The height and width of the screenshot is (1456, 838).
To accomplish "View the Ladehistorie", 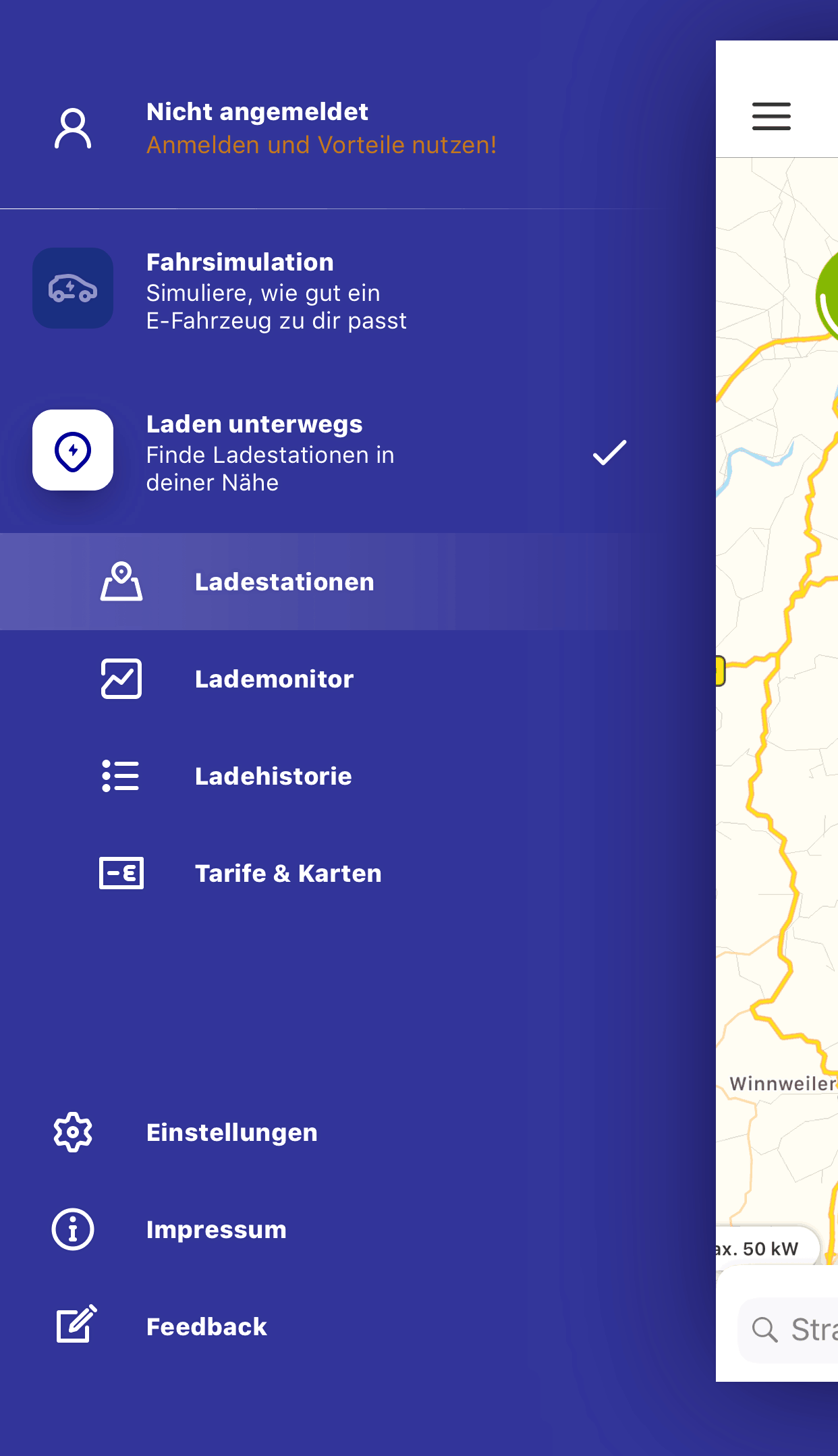I will (331, 776).
